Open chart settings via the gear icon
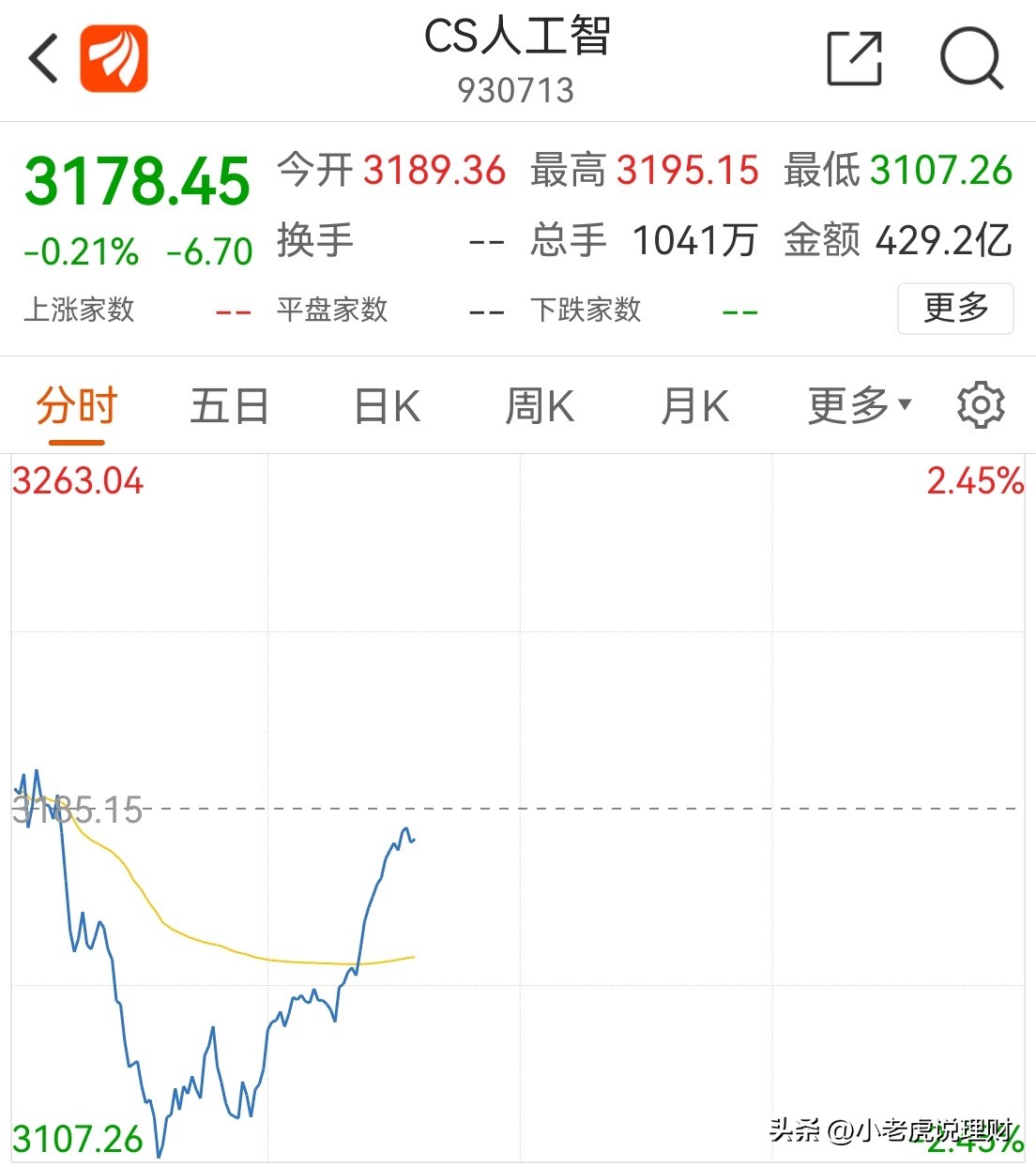 coord(980,404)
